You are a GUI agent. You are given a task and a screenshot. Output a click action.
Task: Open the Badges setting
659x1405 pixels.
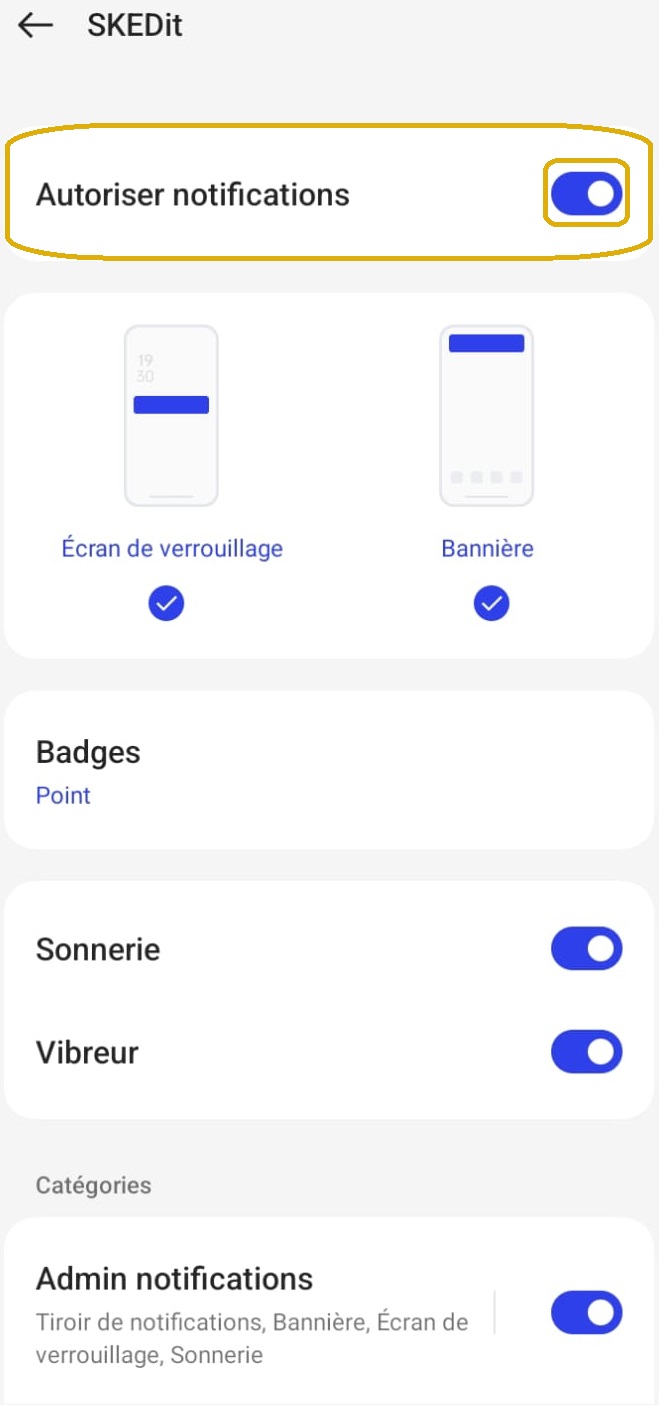click(328, 770)
